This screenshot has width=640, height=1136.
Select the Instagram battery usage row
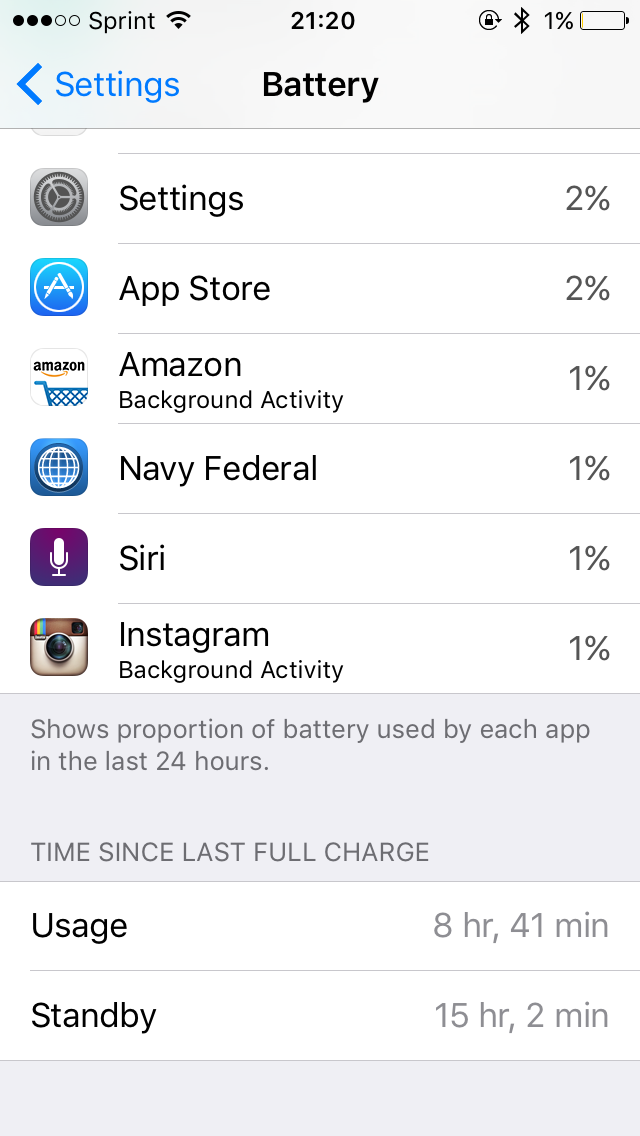coord(320,648)
